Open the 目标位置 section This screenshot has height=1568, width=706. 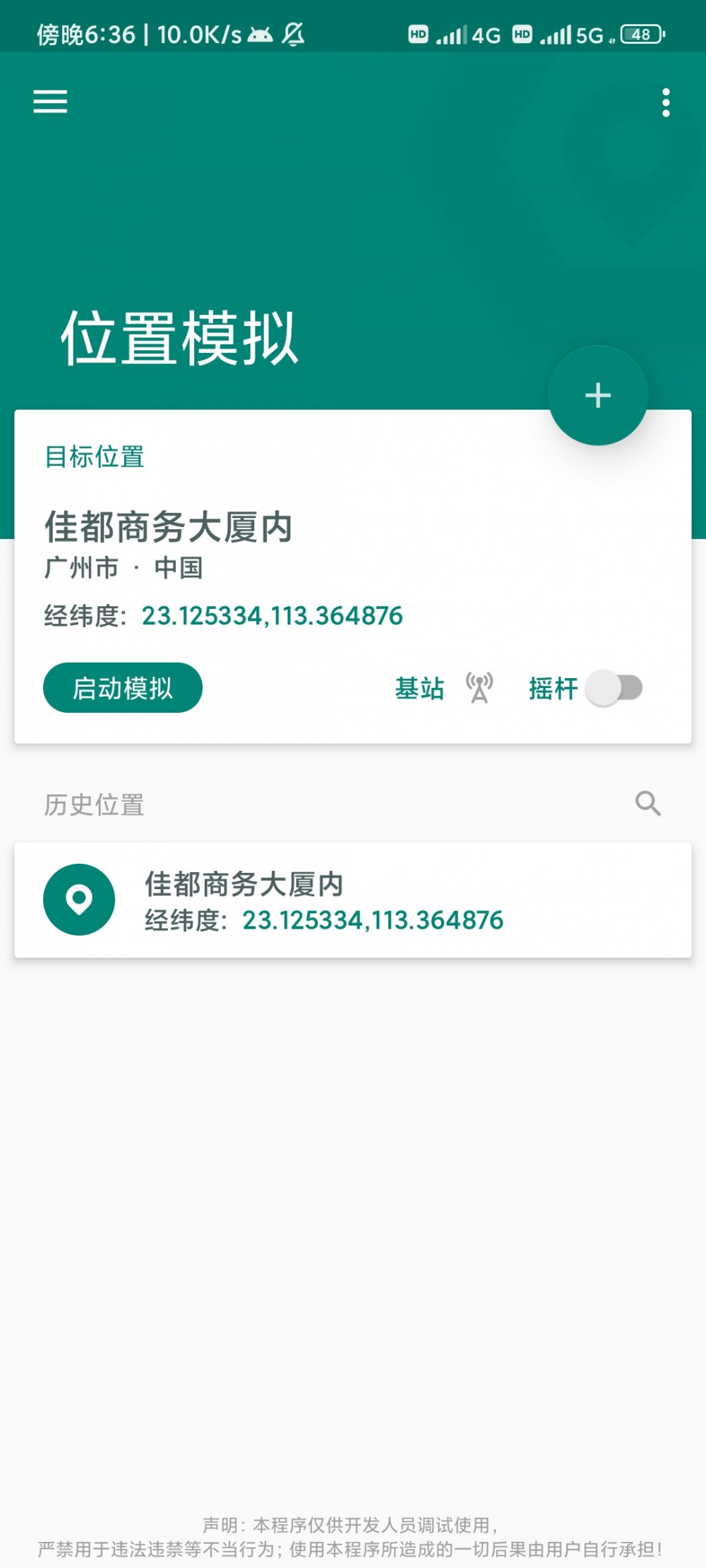[x=95, y=457]
